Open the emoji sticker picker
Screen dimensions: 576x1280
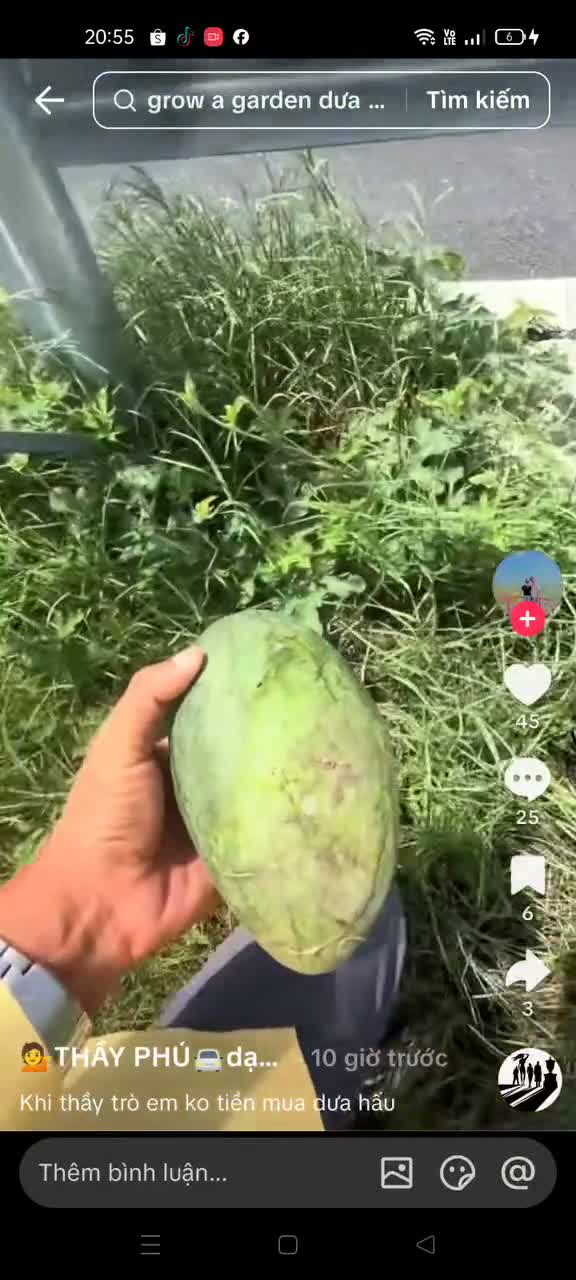coord(457,1173)
